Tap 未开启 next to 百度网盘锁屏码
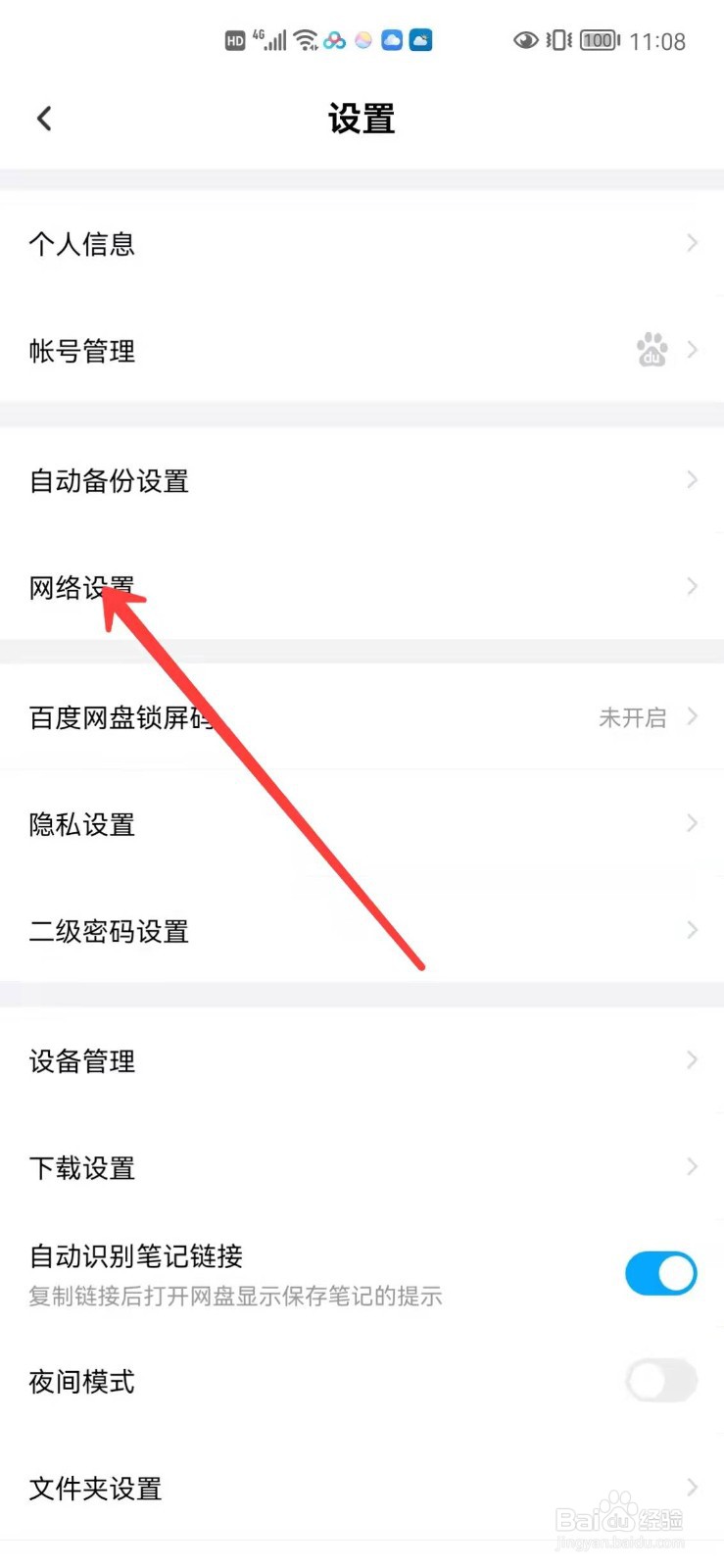Viewport: 724px width, 1568px height. tap(632, 717)
